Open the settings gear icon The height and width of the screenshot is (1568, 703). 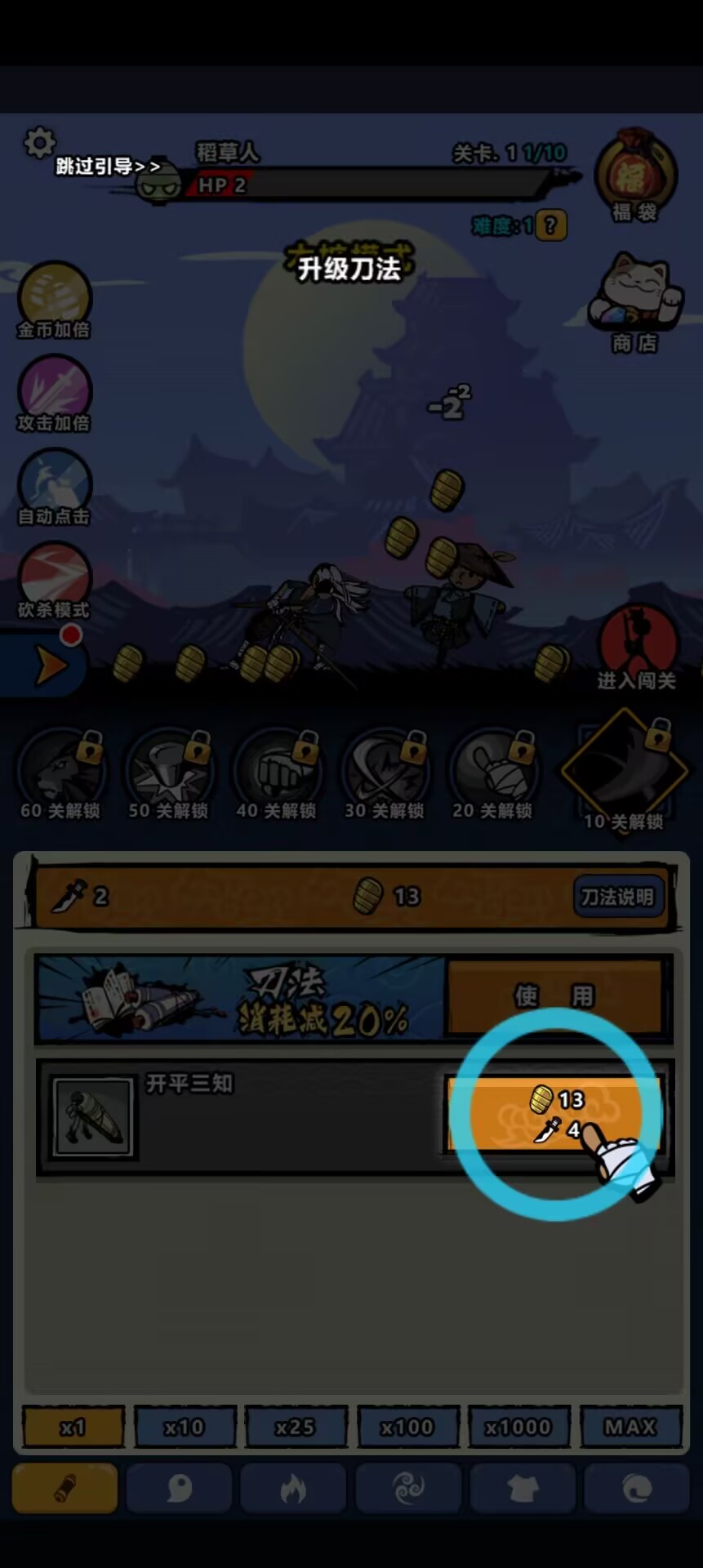coord(39,144)
